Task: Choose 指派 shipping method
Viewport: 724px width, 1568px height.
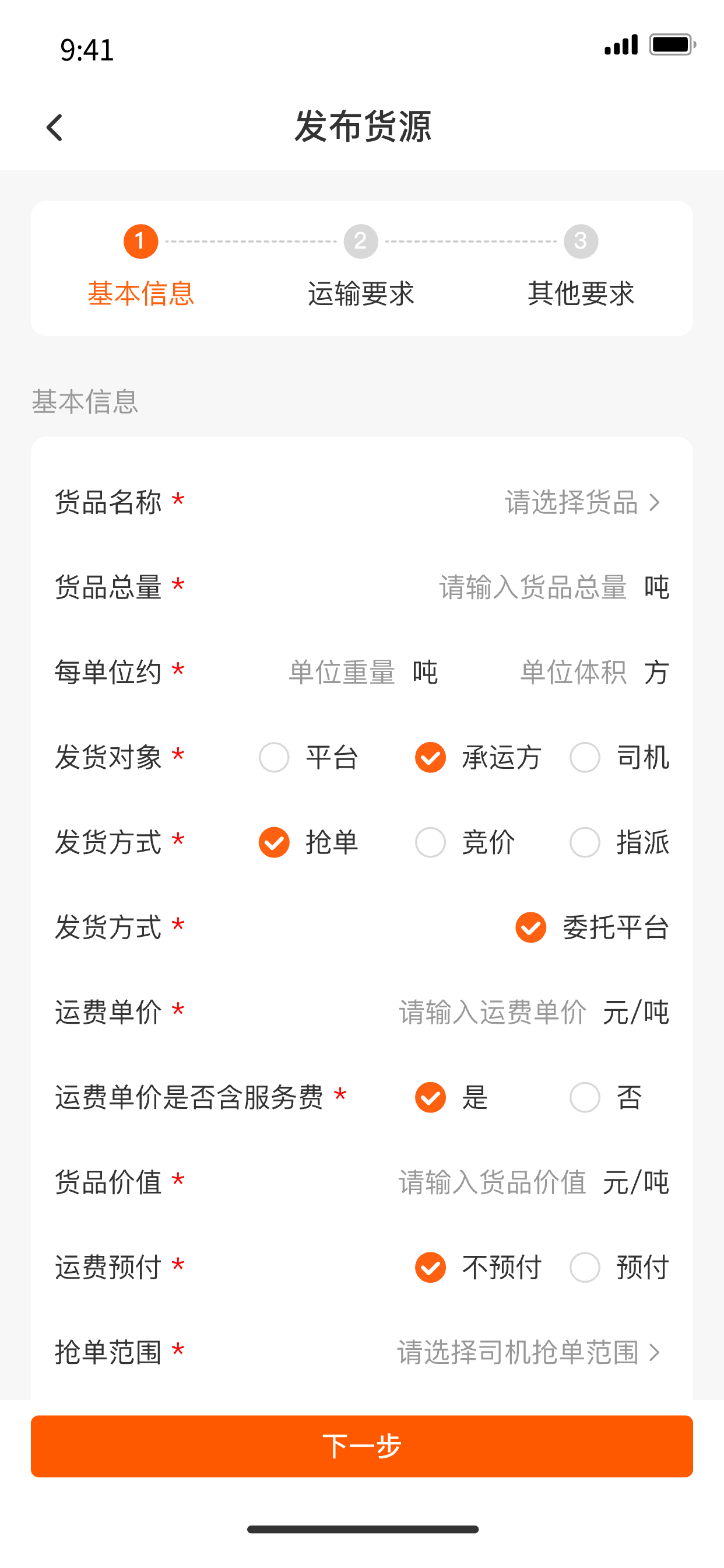Action: [585, 843]
